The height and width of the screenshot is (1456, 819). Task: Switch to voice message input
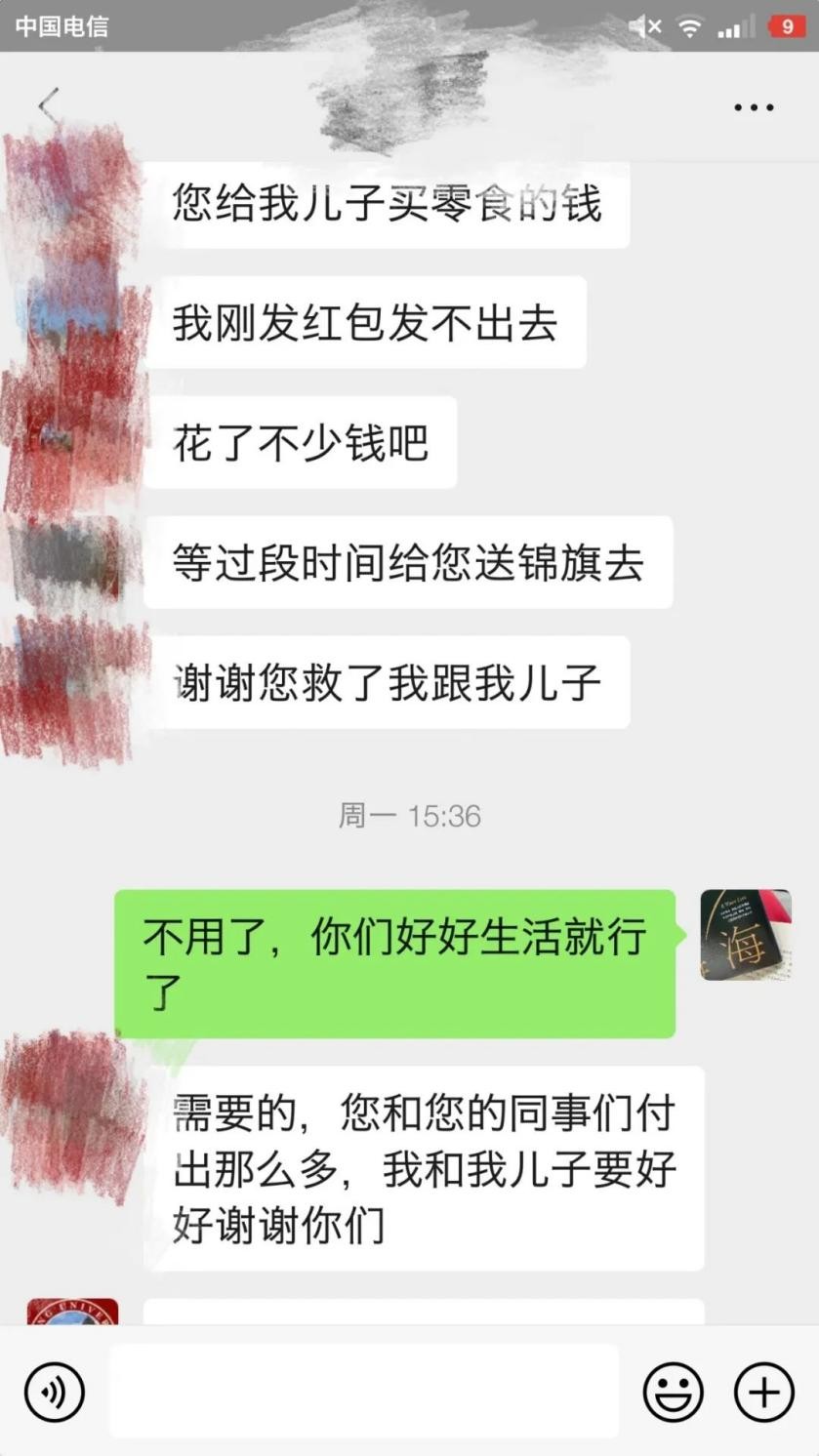click(55, 1392)
